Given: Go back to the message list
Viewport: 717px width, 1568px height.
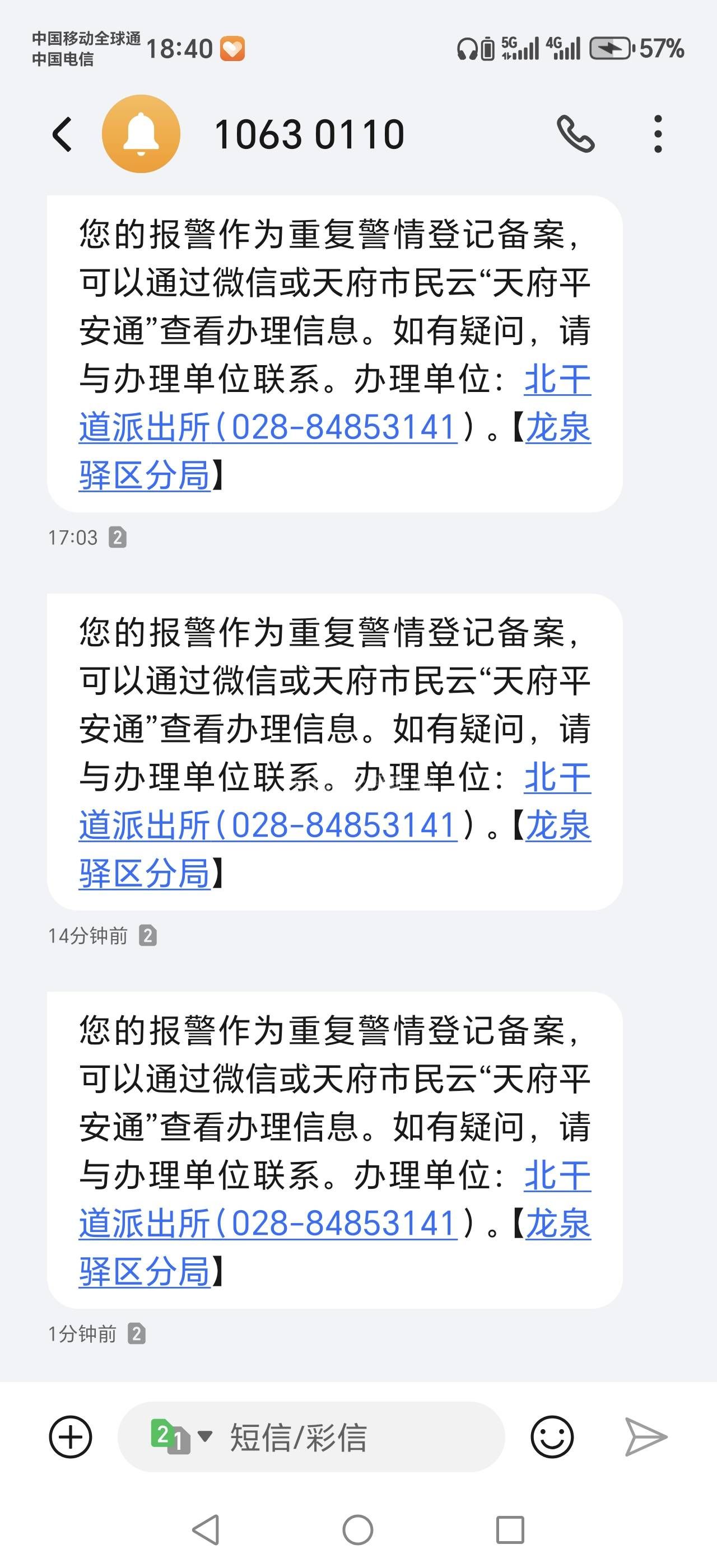Looking at the screenshot, I should click(x=62, y=134).
